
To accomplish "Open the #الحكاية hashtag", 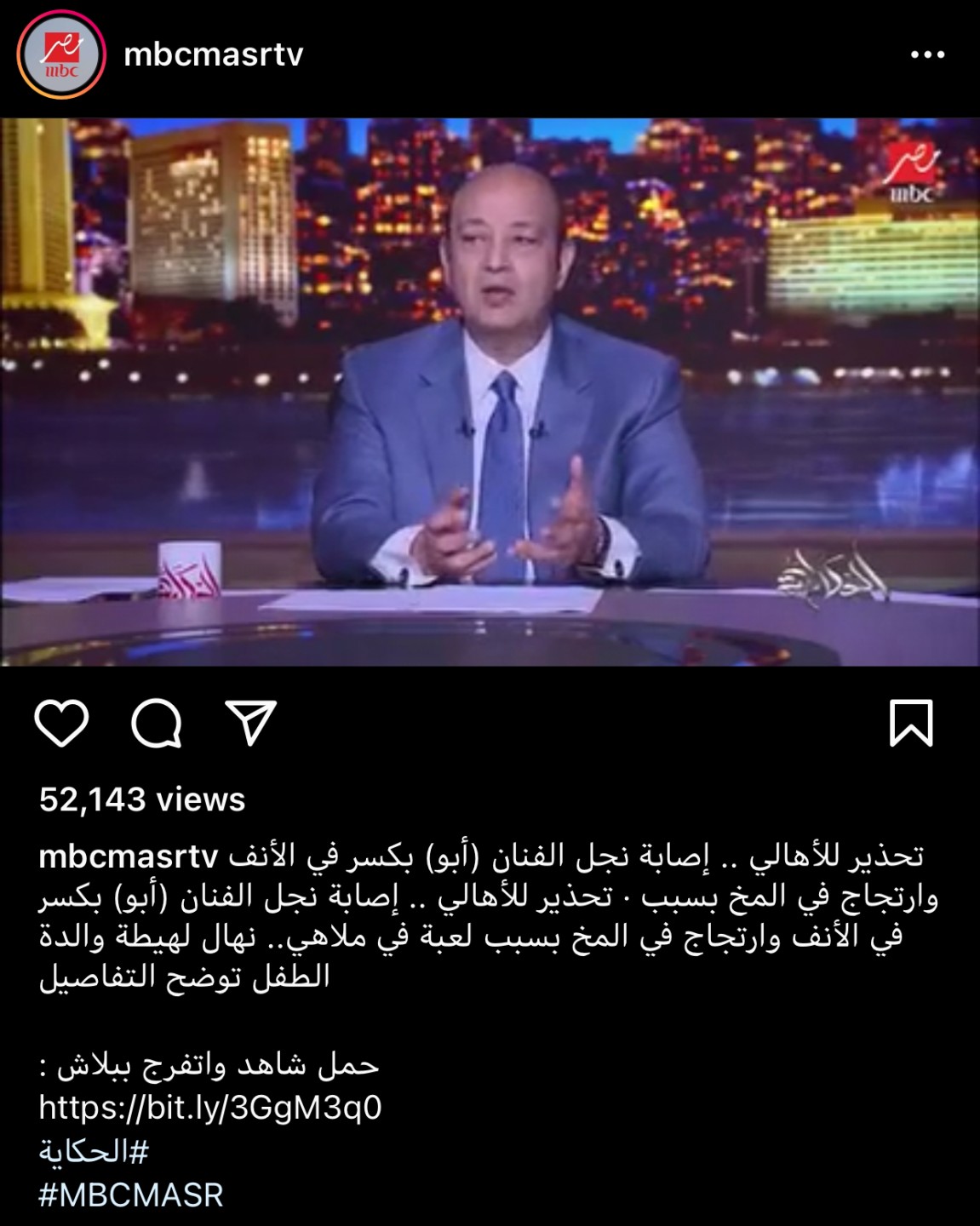I will (94, 1152).
